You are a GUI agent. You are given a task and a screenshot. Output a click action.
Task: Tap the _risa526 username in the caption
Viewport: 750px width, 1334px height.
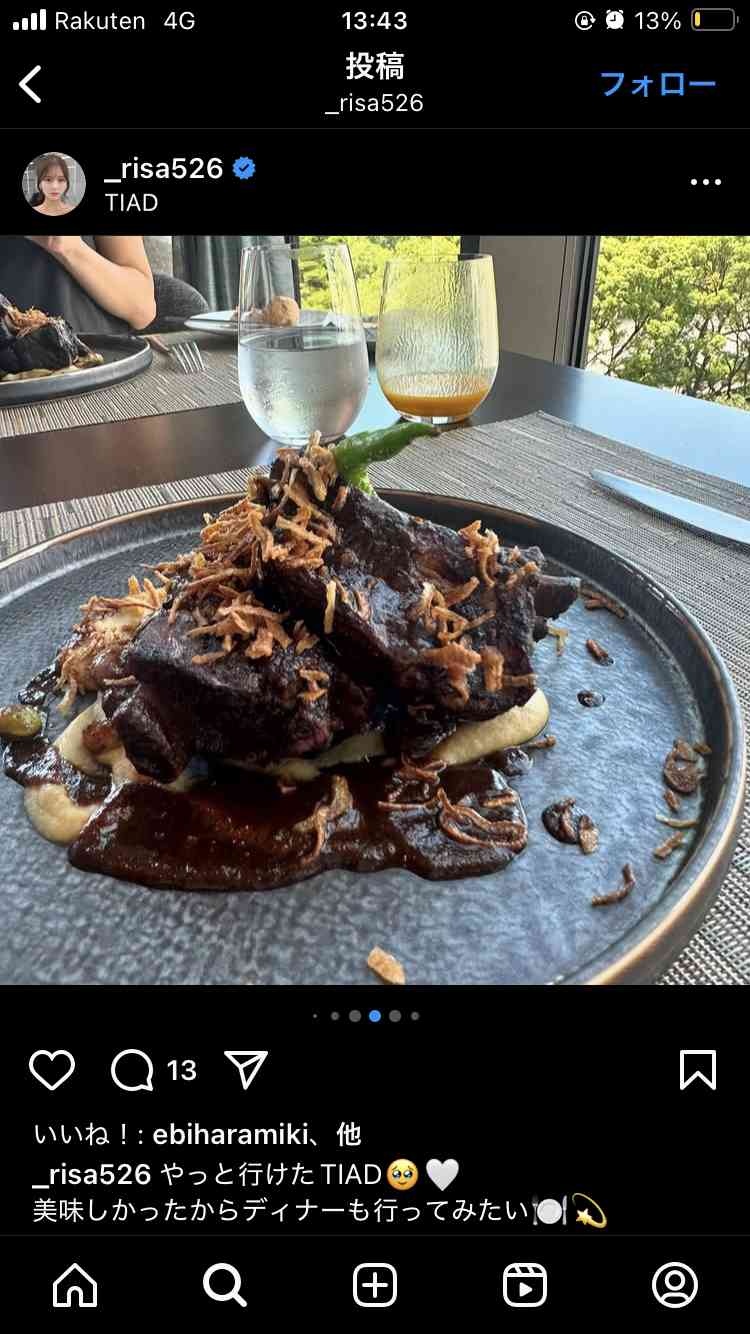[92, 1173]
